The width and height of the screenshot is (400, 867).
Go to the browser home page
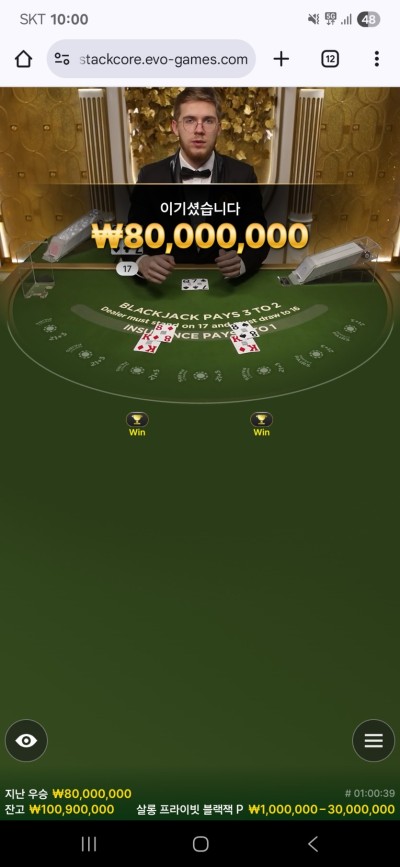coord(23,59)
